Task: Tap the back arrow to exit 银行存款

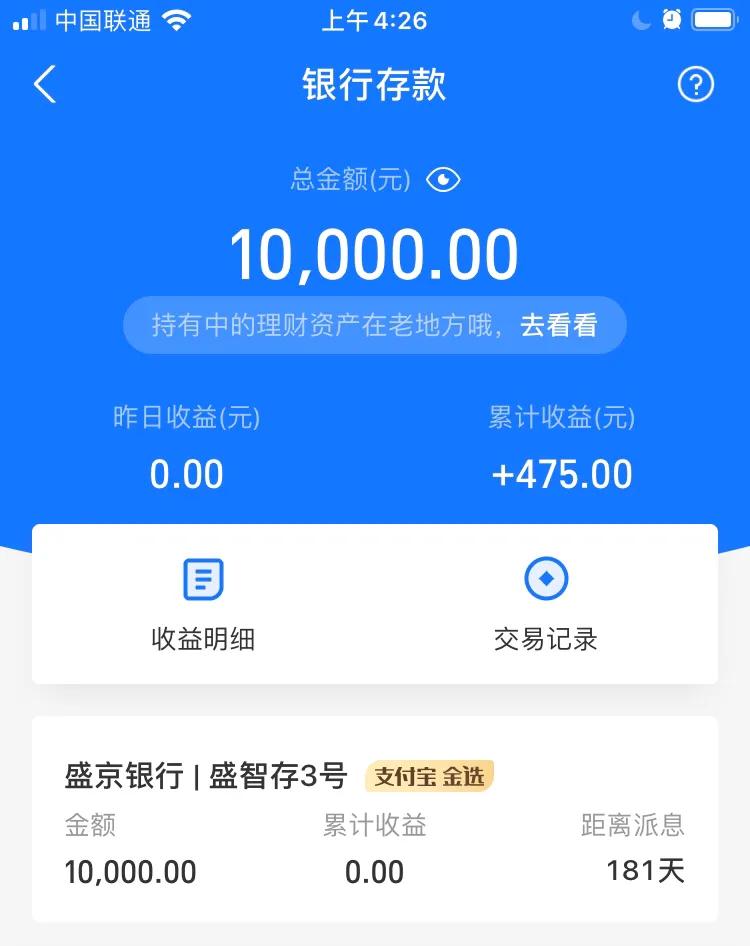Action: coord(42,85)
